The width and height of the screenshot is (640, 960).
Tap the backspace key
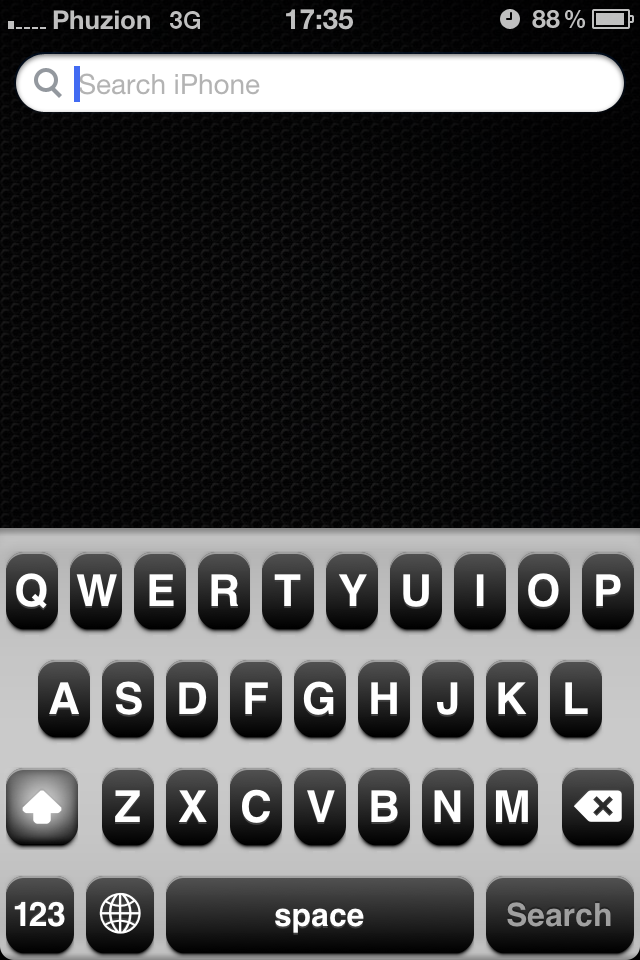tap(598, 807)
